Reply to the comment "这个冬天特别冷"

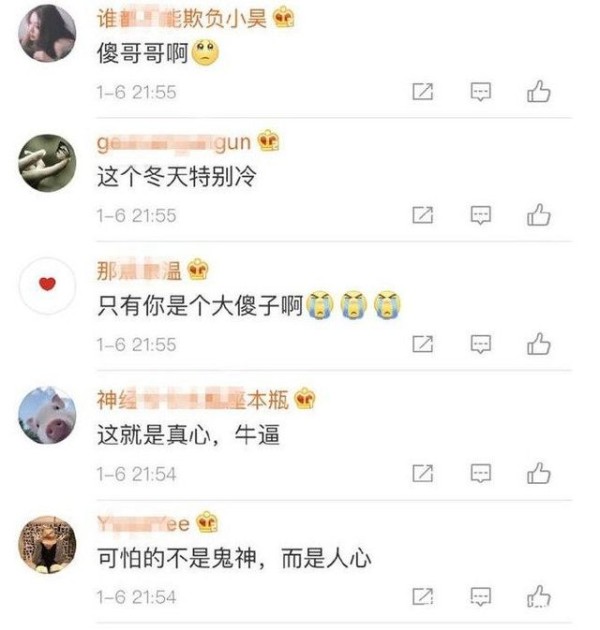[481, 215]
